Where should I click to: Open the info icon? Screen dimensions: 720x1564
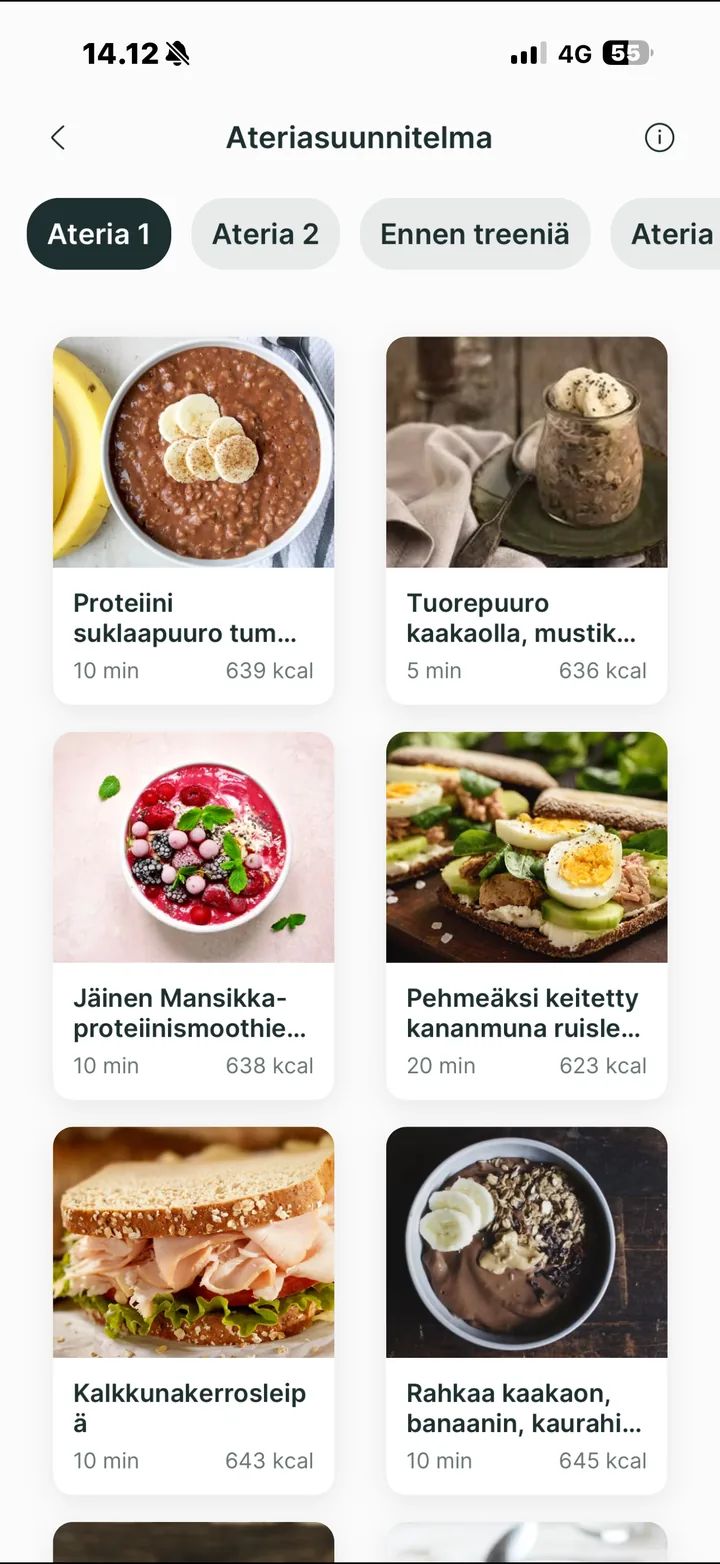[x=659, y=138]
